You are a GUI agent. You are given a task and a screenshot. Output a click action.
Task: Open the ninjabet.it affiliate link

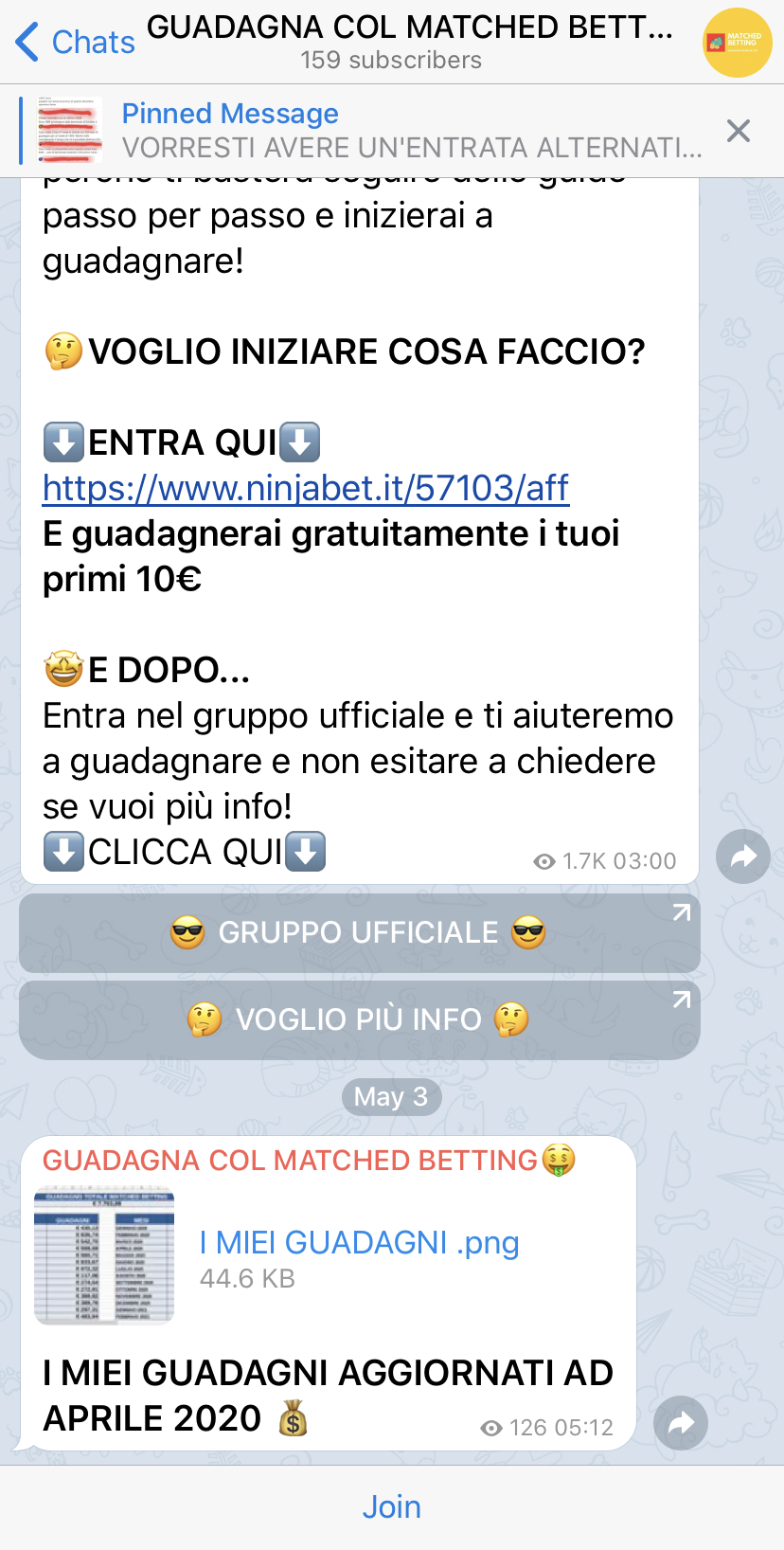[x=305, y=489]
